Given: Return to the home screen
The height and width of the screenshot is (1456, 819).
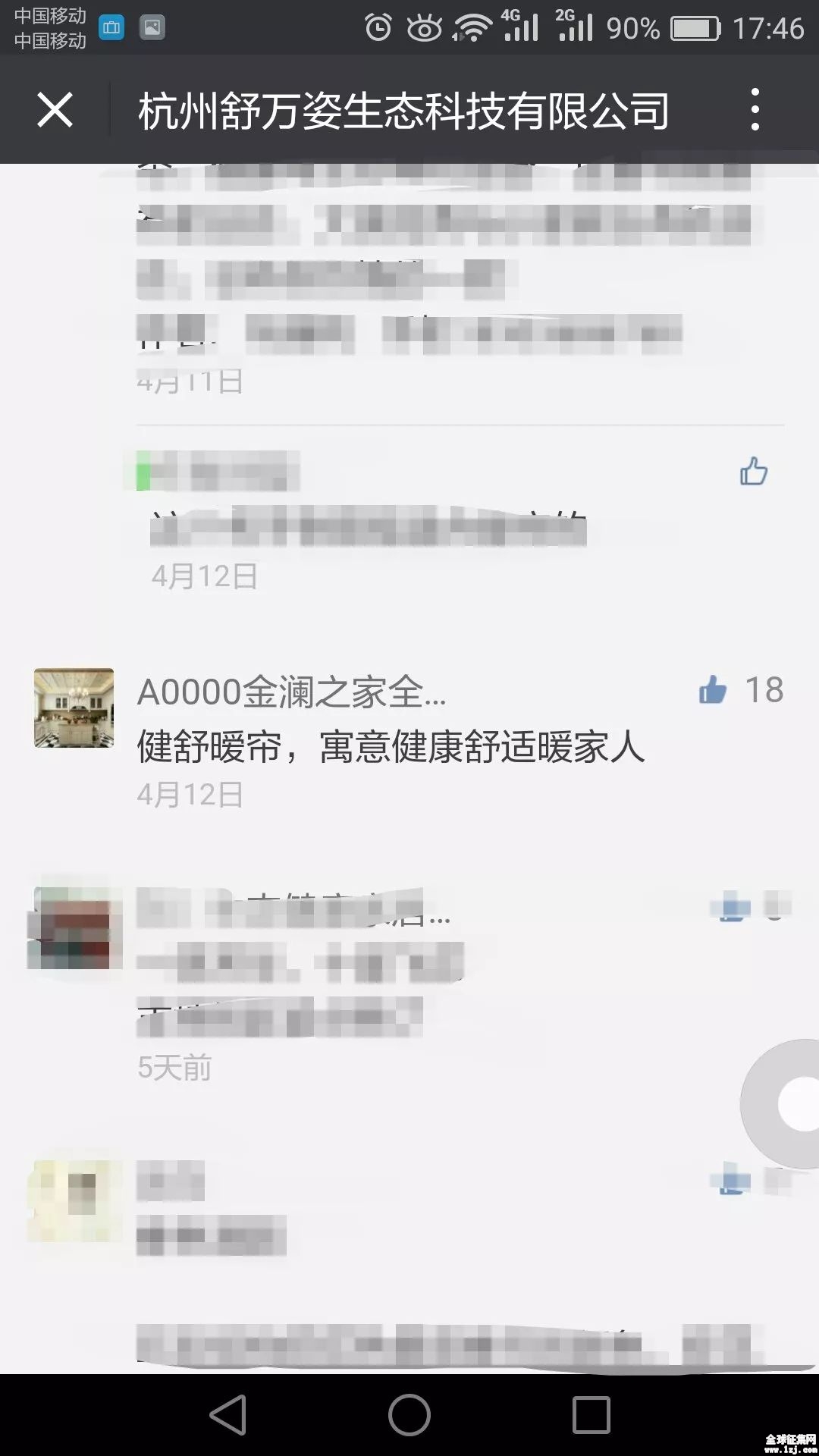Looking at the screenshot, I should [x=409, y=1414].
